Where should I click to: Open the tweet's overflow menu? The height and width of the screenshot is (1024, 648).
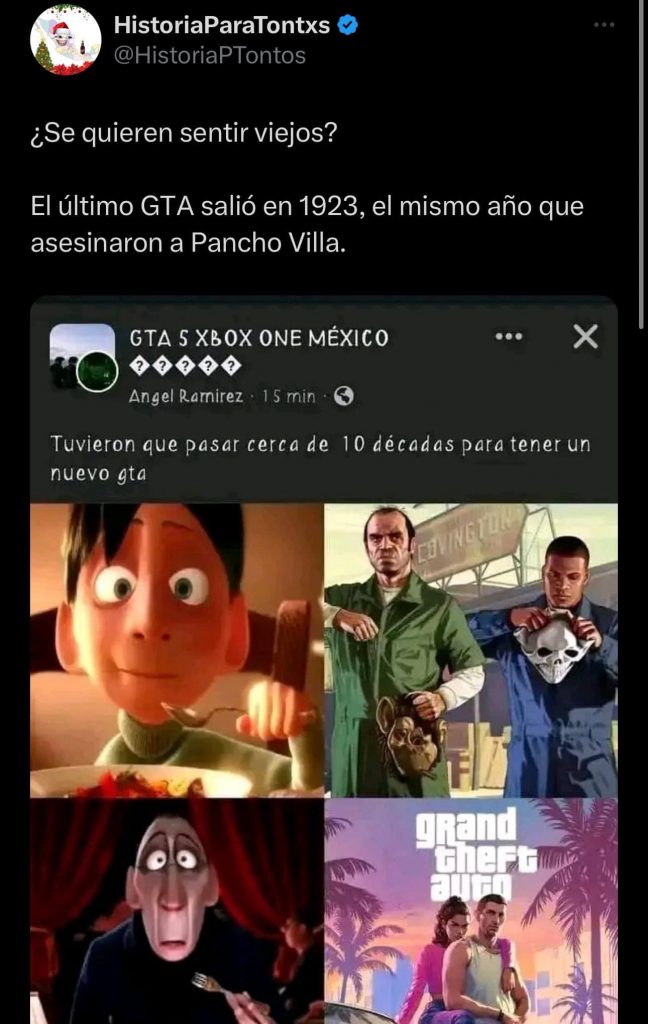(604, 24)
